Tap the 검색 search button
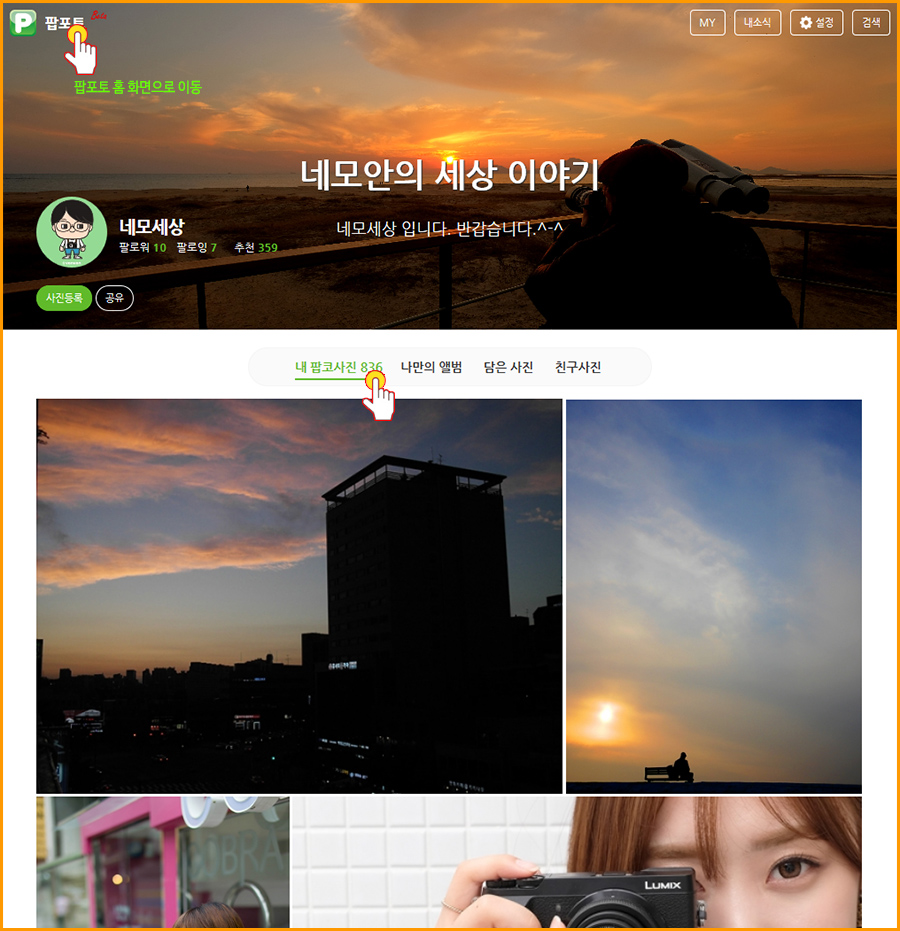This screenshot has height=931, width=900. coord(871,22)
